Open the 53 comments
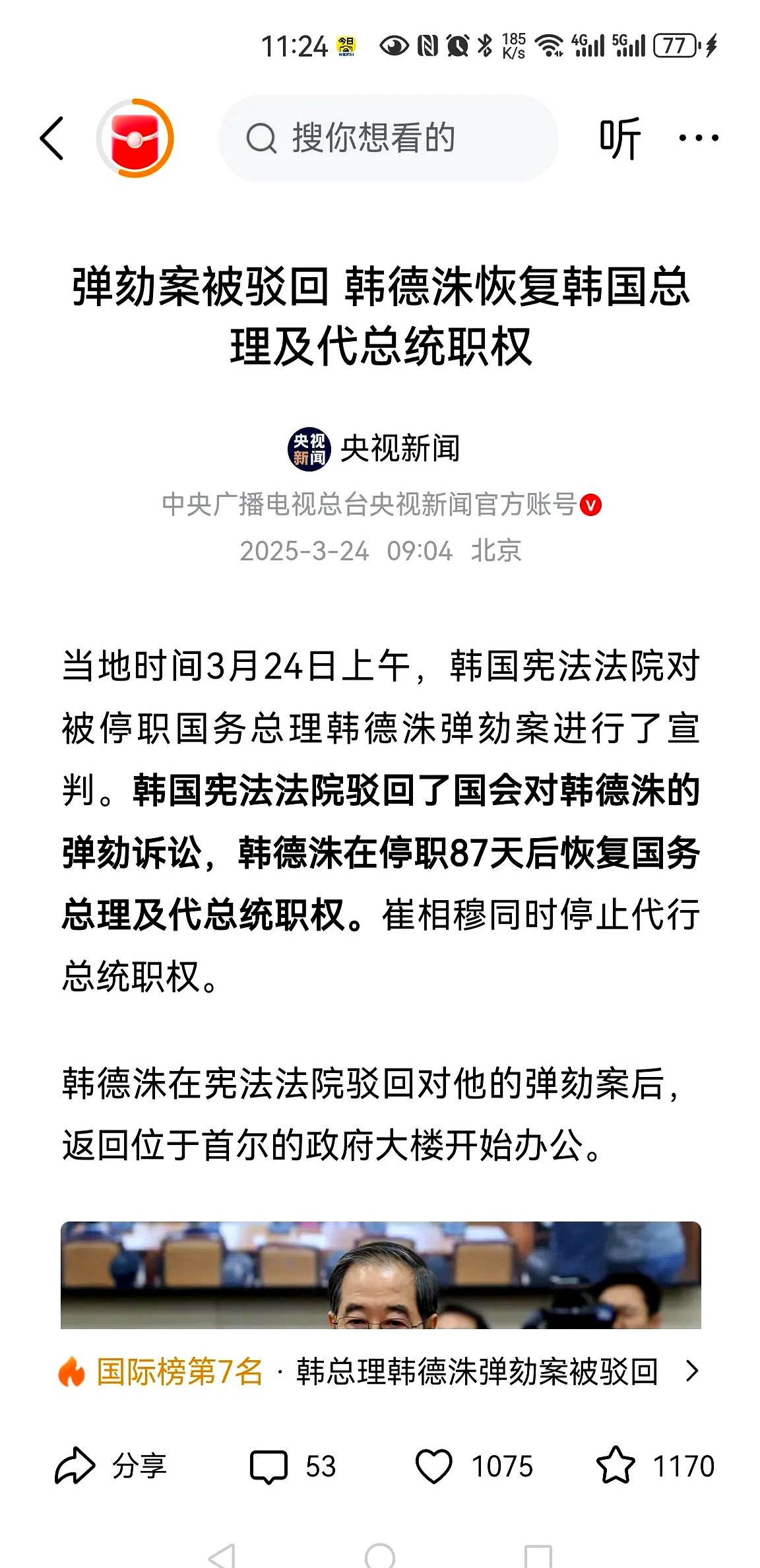The width and height of the screenshot is (760, 1568). pyautogui.click(x=293, y=1466)
